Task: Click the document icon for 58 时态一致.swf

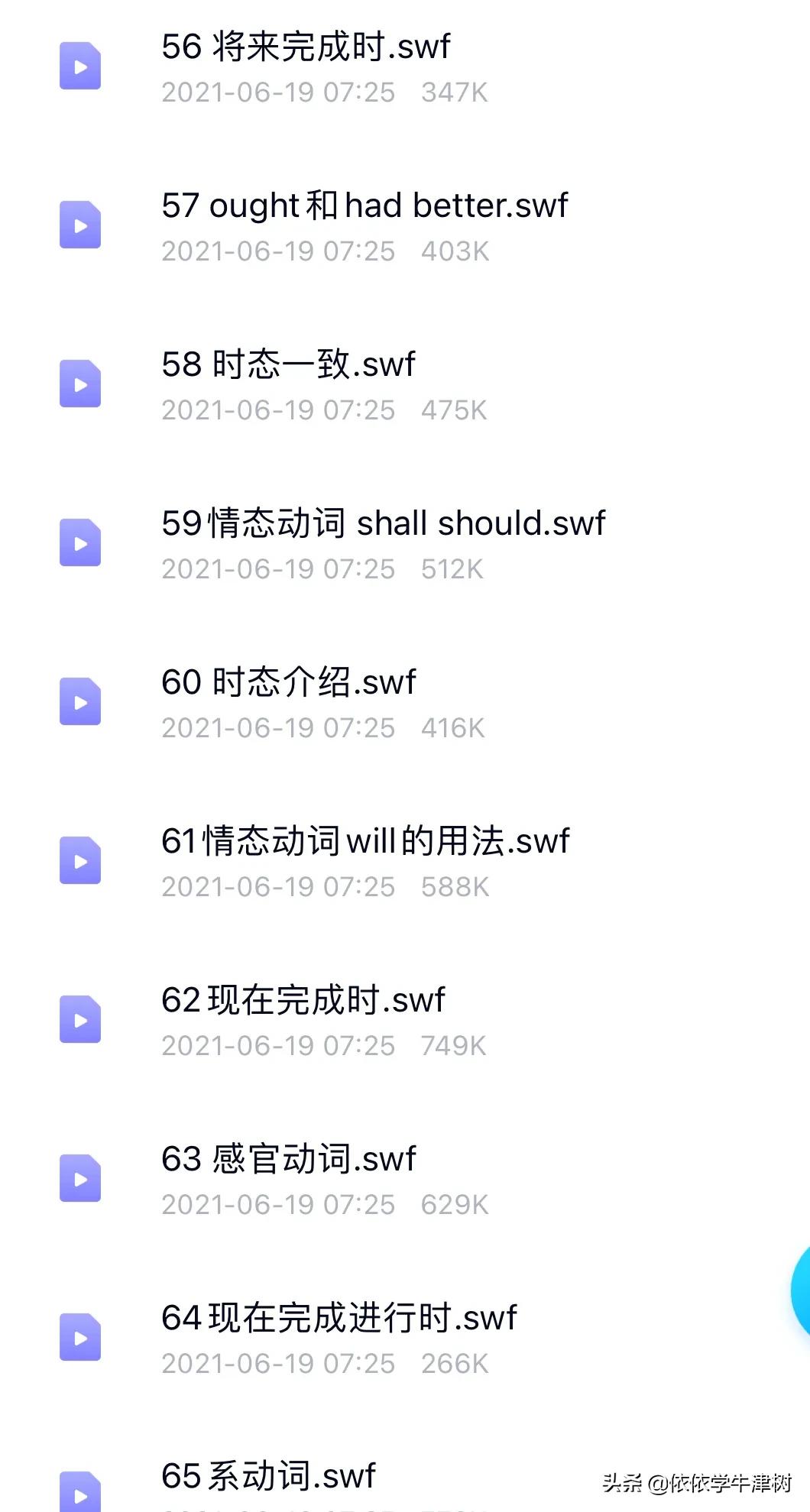Action: point(79,384)
